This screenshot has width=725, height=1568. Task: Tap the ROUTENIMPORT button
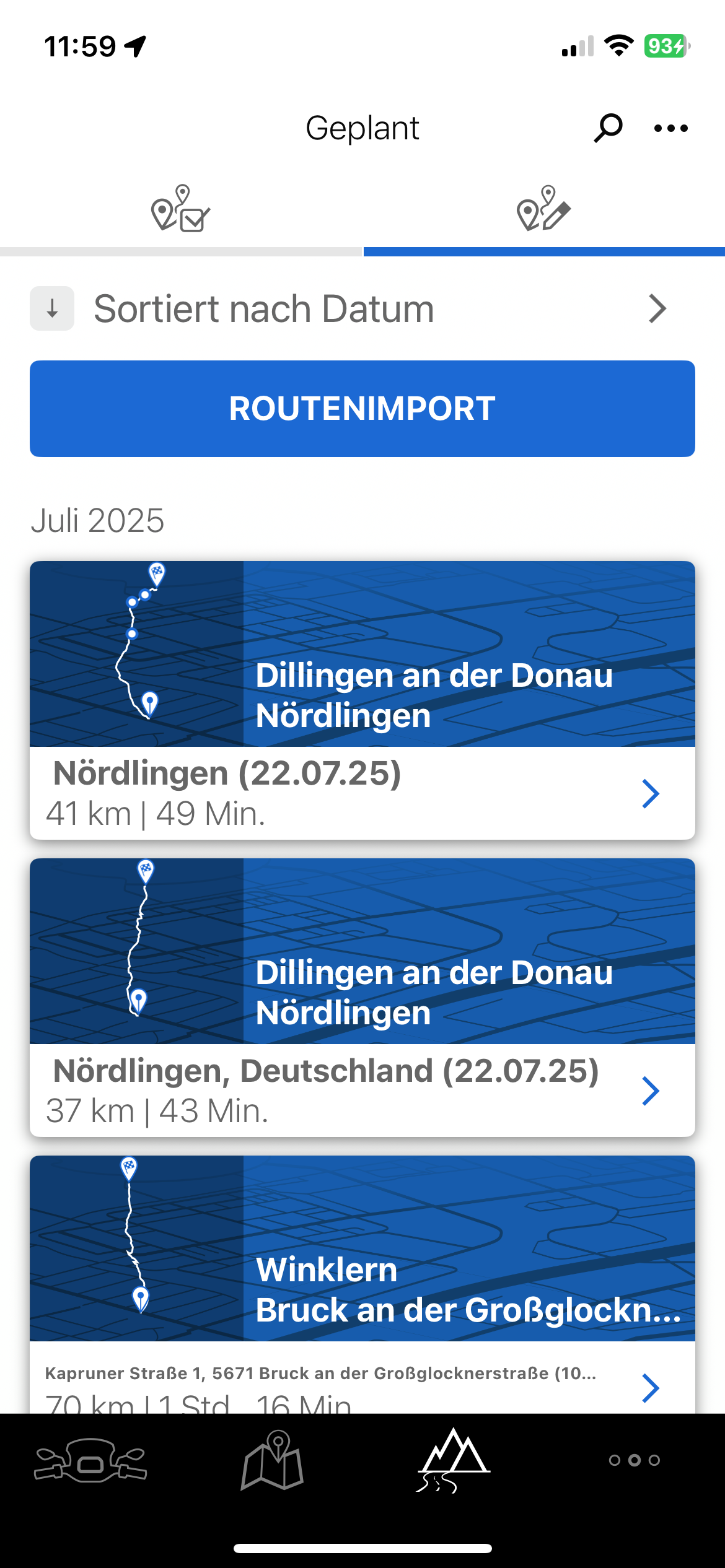point(362,409)
